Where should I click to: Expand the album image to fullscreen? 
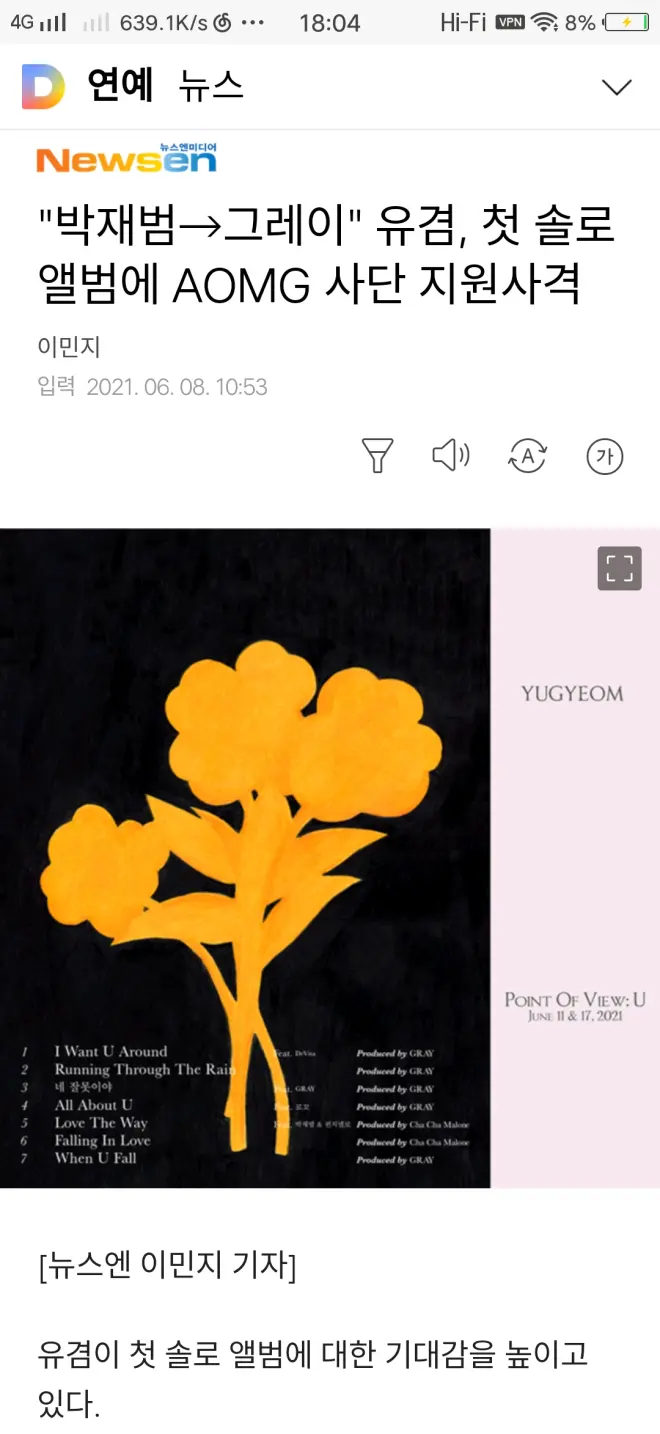coord(619,568)
